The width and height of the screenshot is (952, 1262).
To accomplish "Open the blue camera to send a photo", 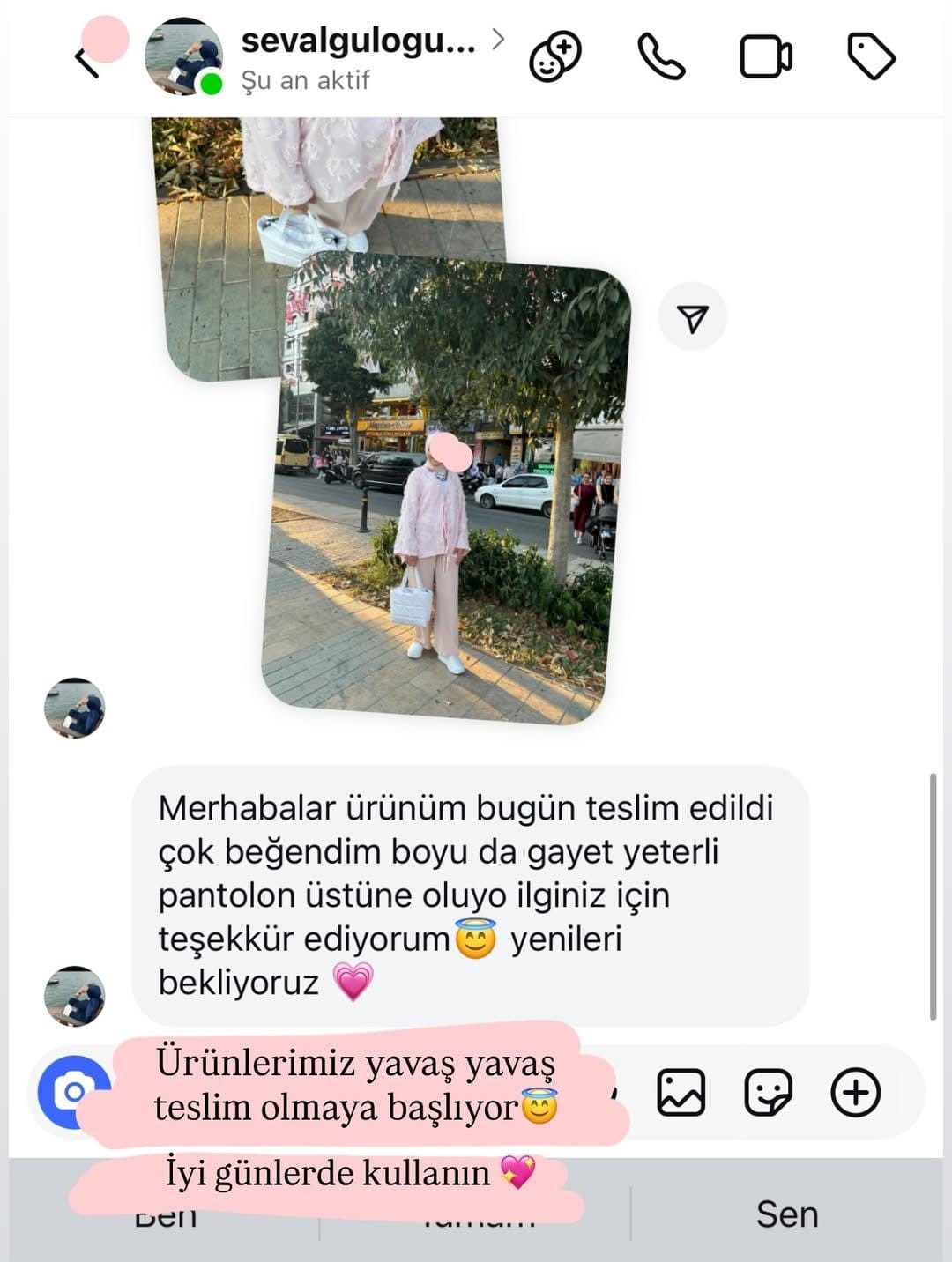I will pos(75,1092).
